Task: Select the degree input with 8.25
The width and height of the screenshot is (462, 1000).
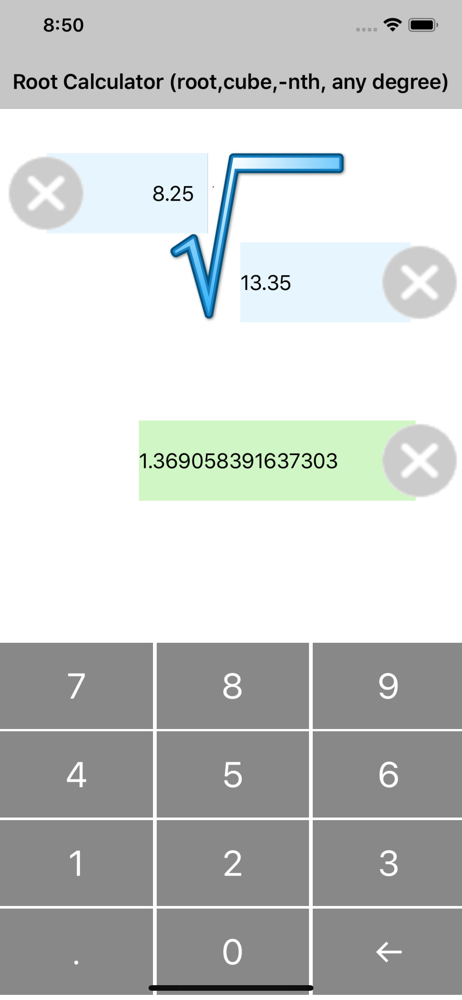Action: 127,193
